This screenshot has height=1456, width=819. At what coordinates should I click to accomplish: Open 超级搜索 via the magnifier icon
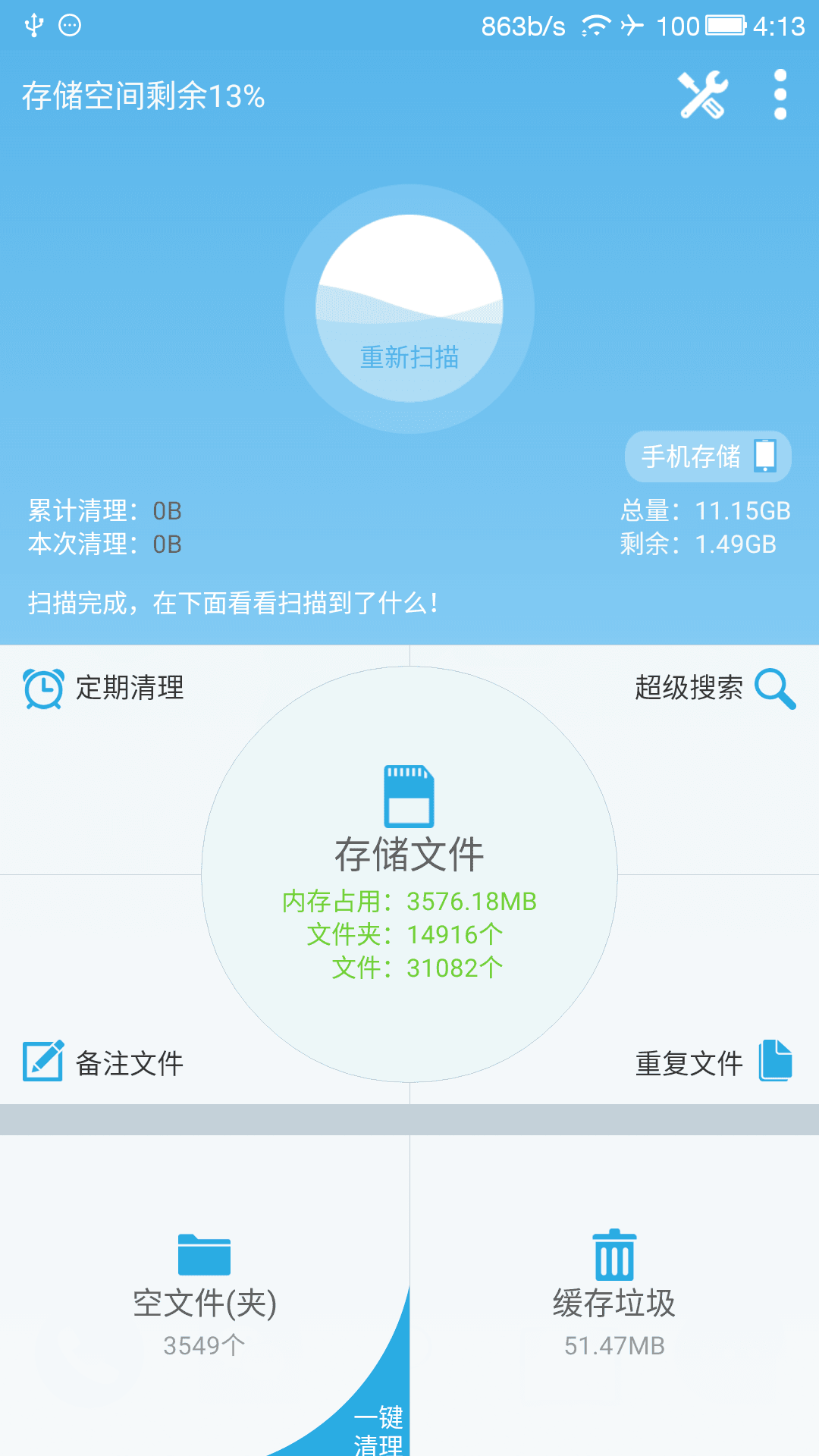click(776, 689)
